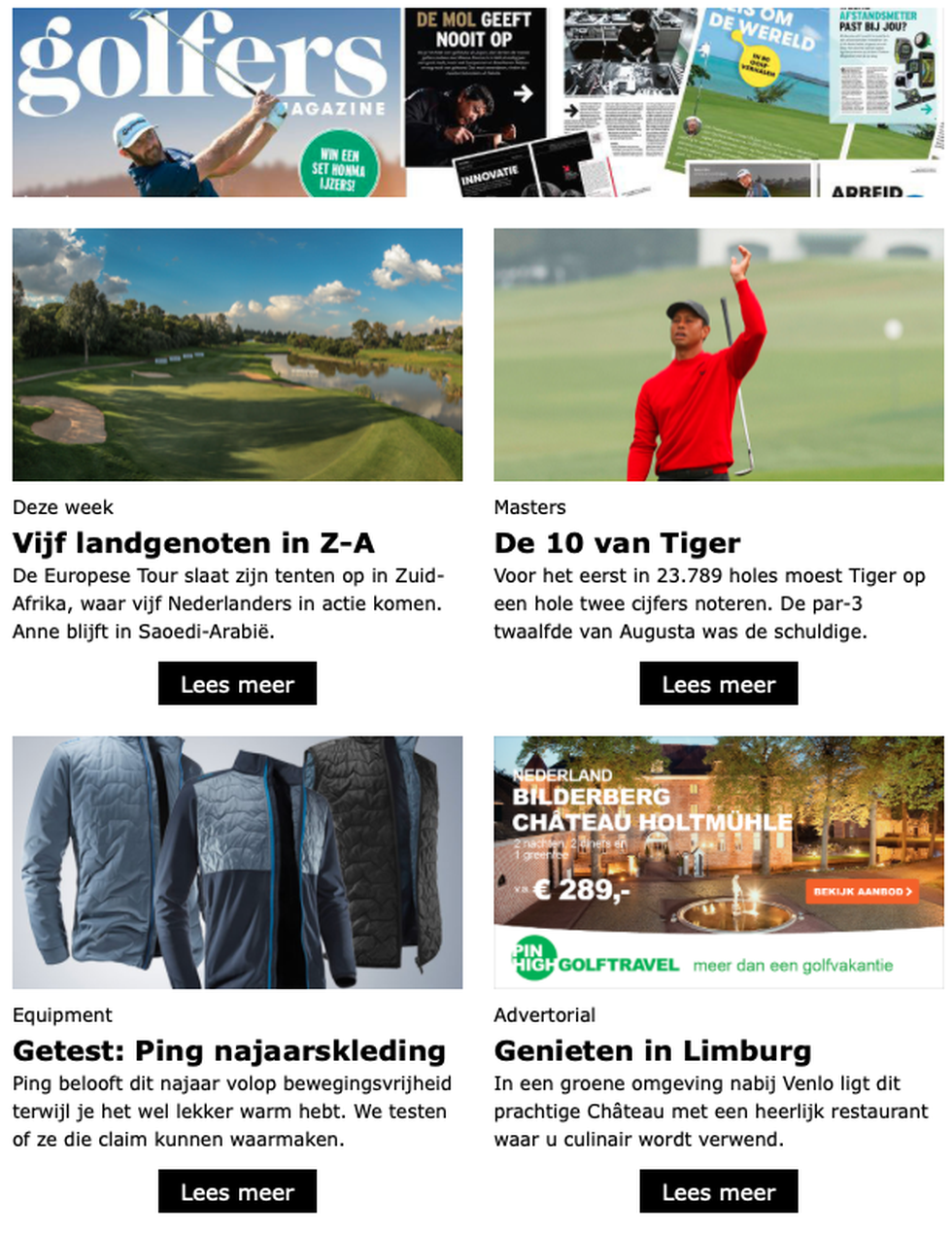The image size is (952, 1233).
Task: Open the Tiger Woods photo tile
Action: point(718,355)
